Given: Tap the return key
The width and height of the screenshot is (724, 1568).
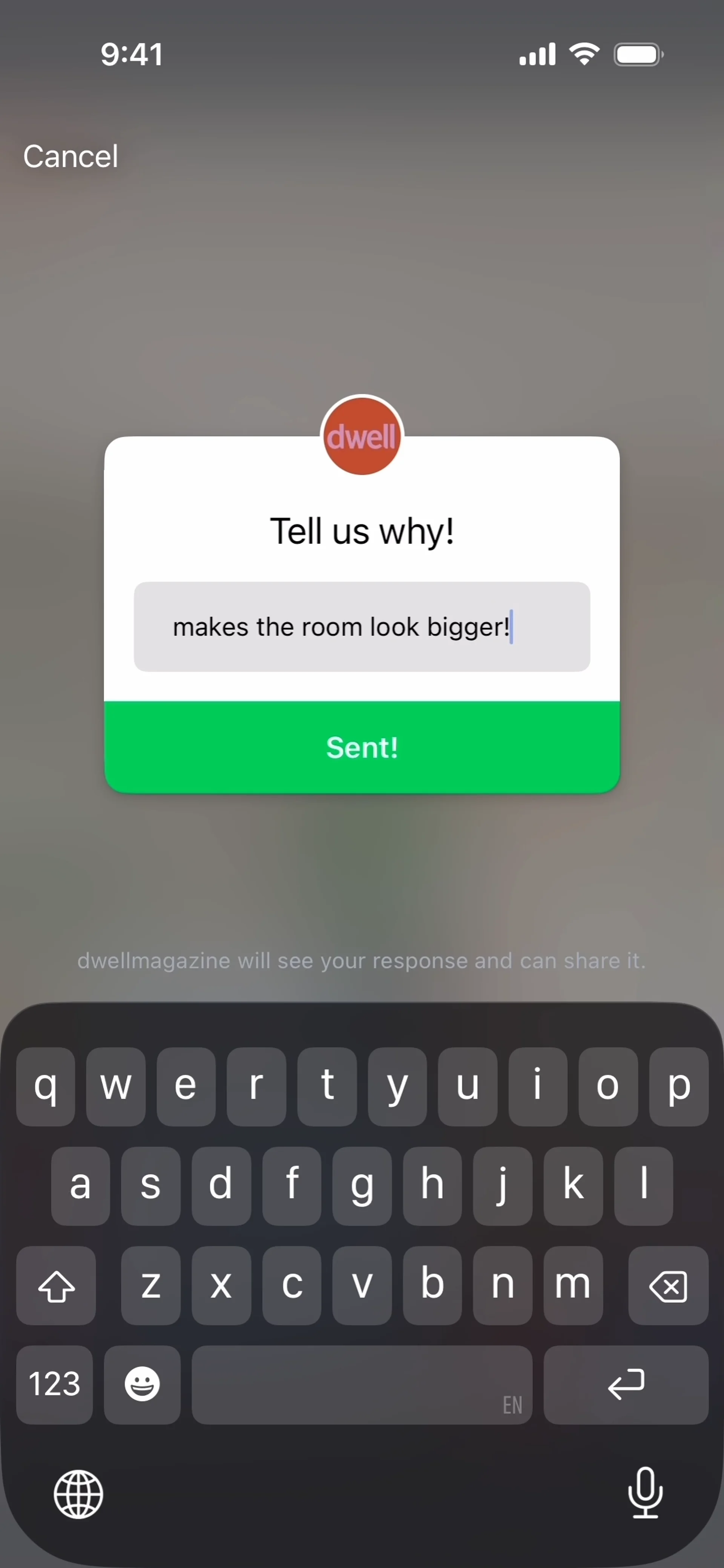Looking at the screenshot, I should pos(625,1384).
